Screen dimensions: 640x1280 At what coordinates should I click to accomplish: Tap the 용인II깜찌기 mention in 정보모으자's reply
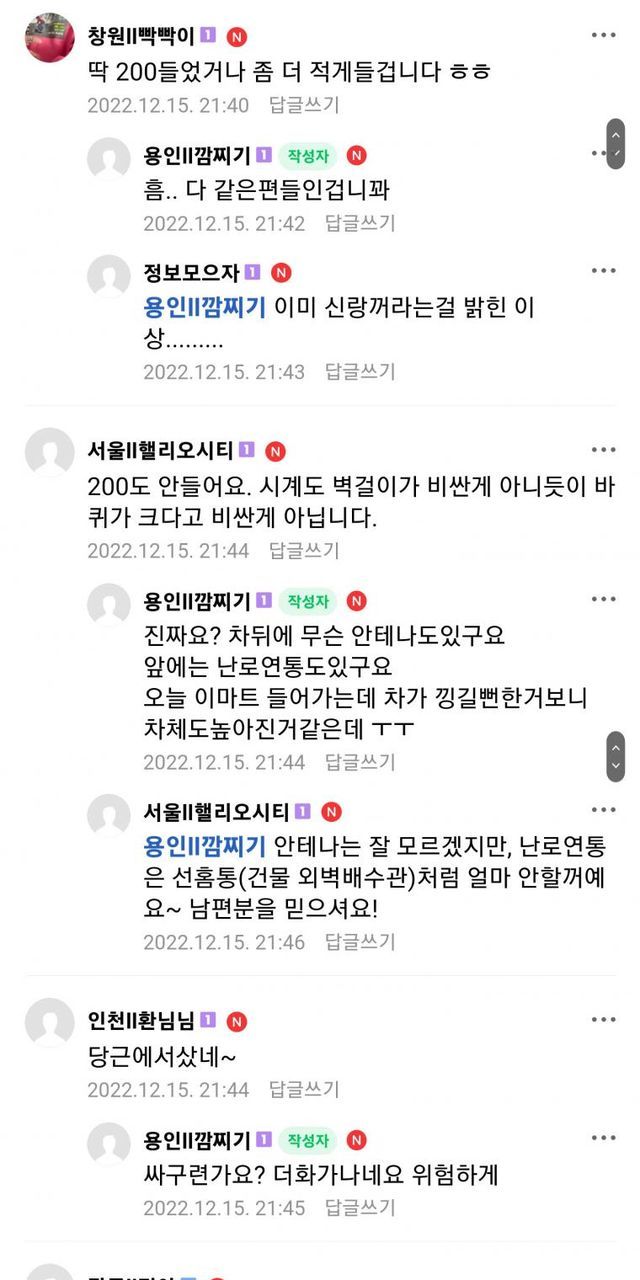point(204,308)
